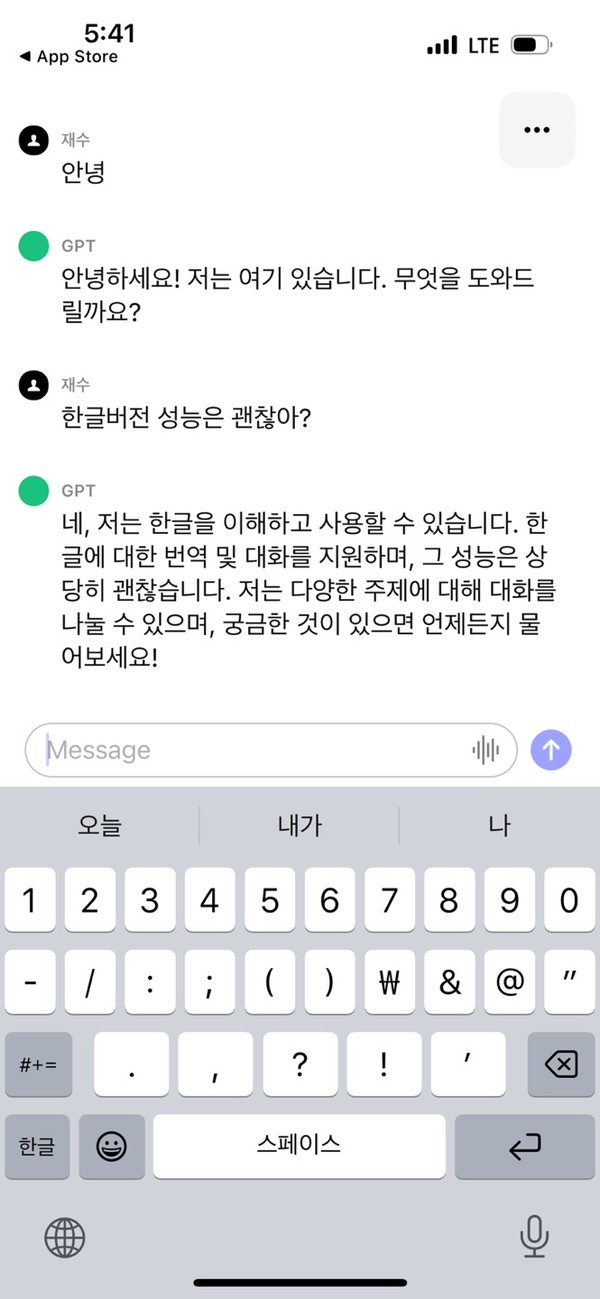Start dictation with the microphone key
This screenshot has height=1299, width=600.
click(534, 1238)
